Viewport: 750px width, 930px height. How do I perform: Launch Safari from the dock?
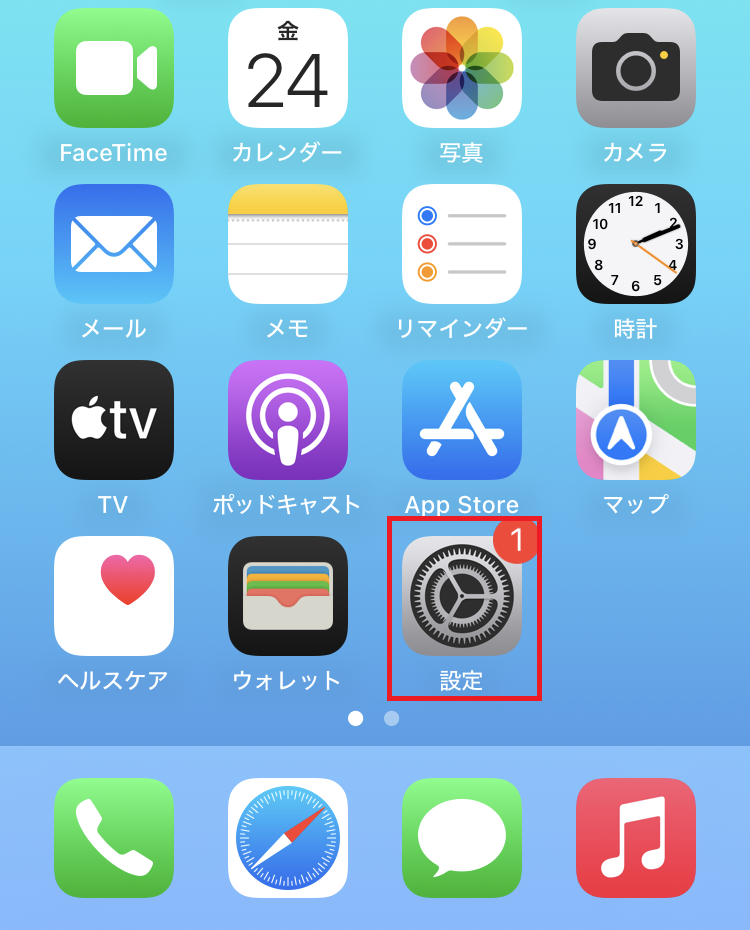(288, 840)
